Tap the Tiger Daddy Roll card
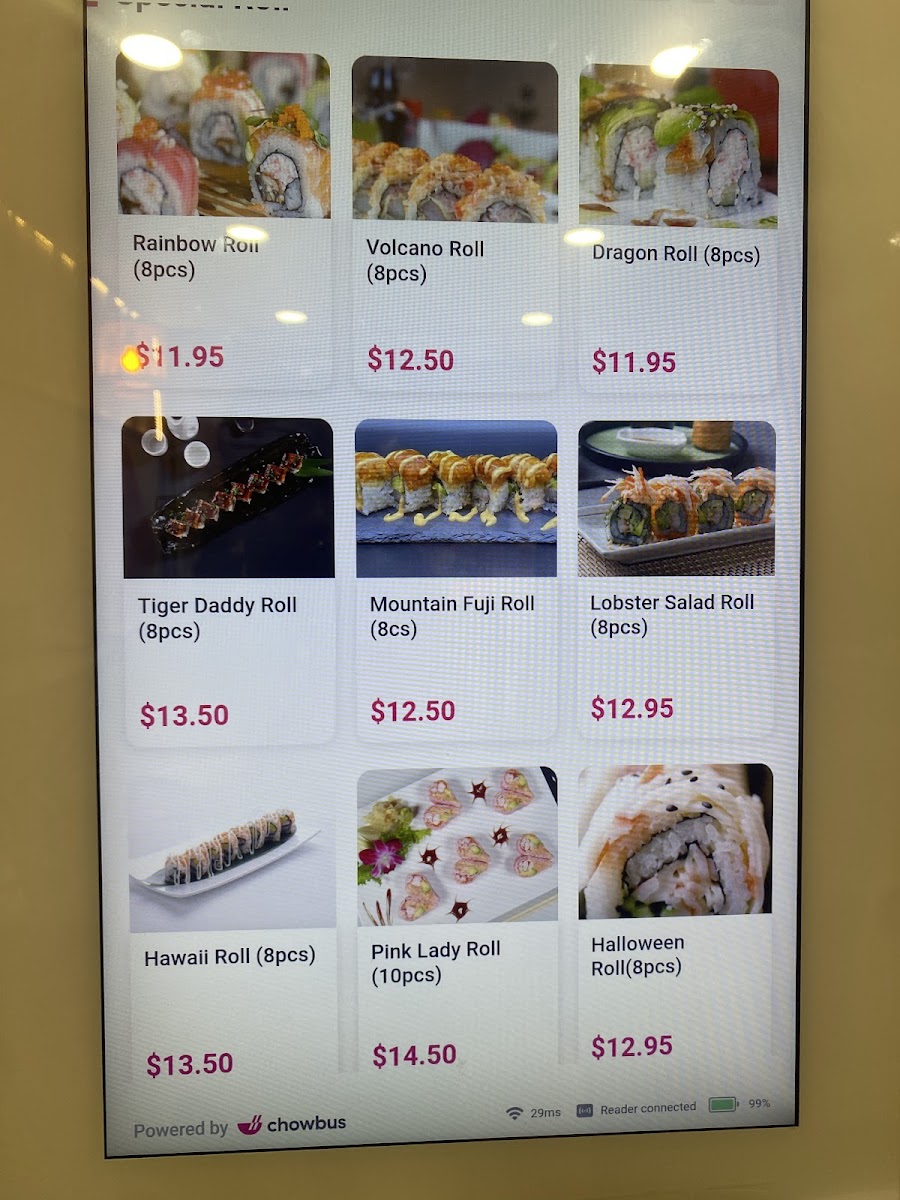The width and height of the screenshot is (900, 1200). click(x=228, y=578)
